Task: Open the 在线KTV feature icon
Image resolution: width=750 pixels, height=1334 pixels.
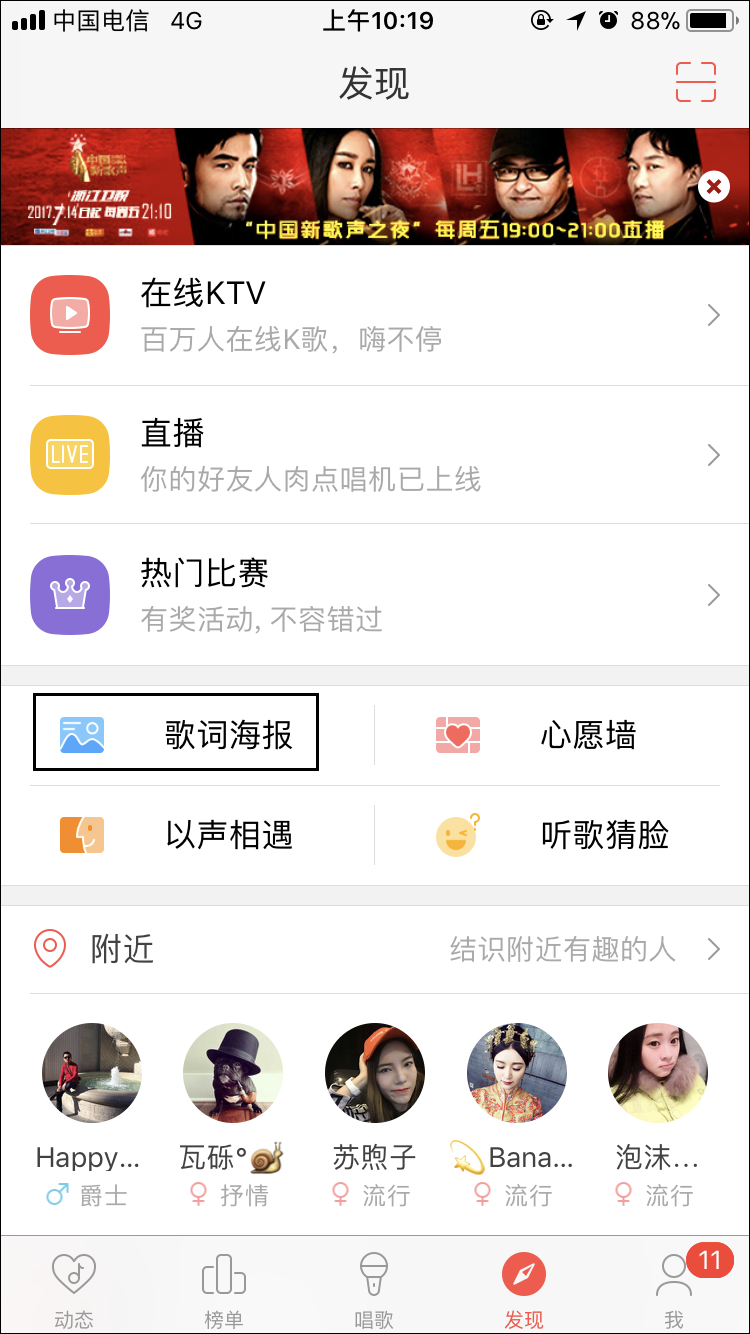Action: click(x=70, y=315)
